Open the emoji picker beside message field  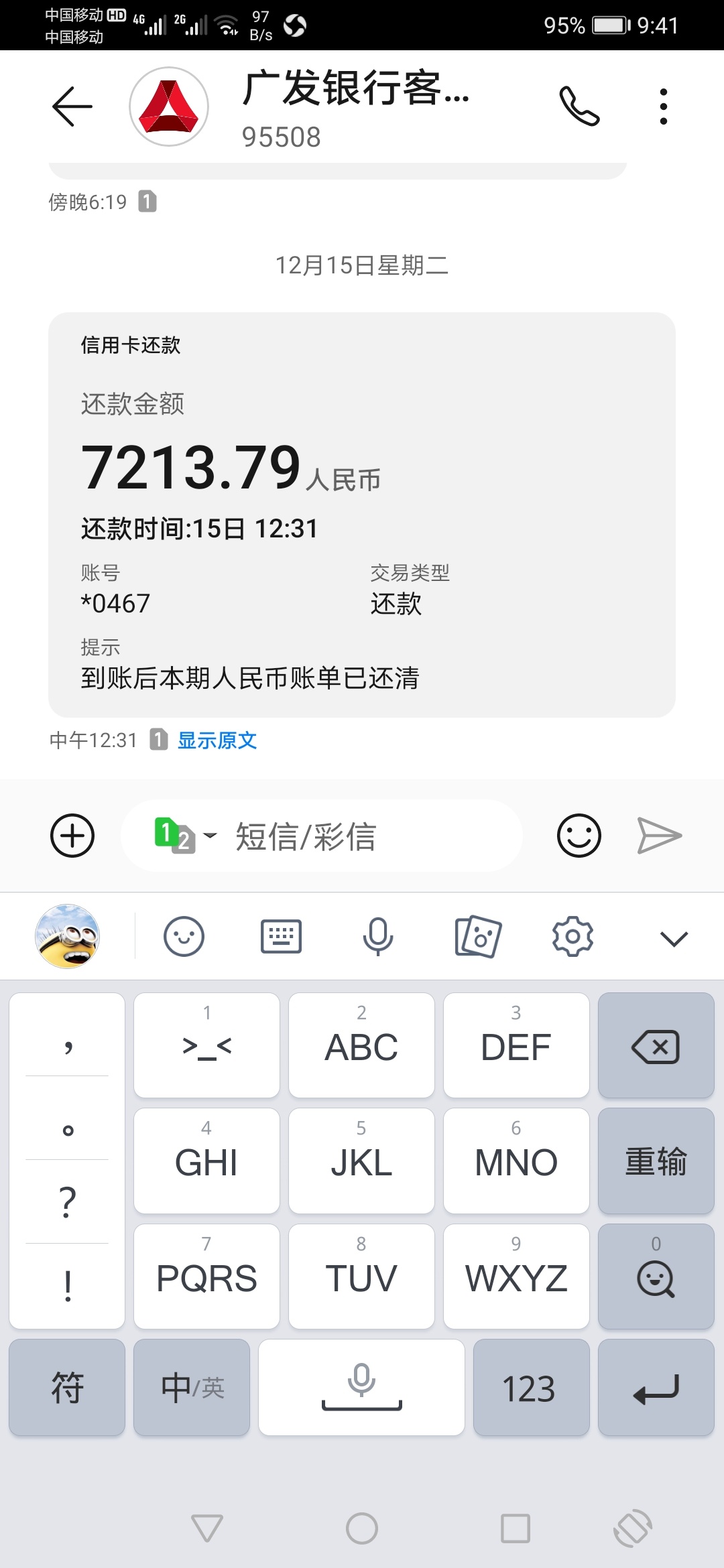click(579, 836)
